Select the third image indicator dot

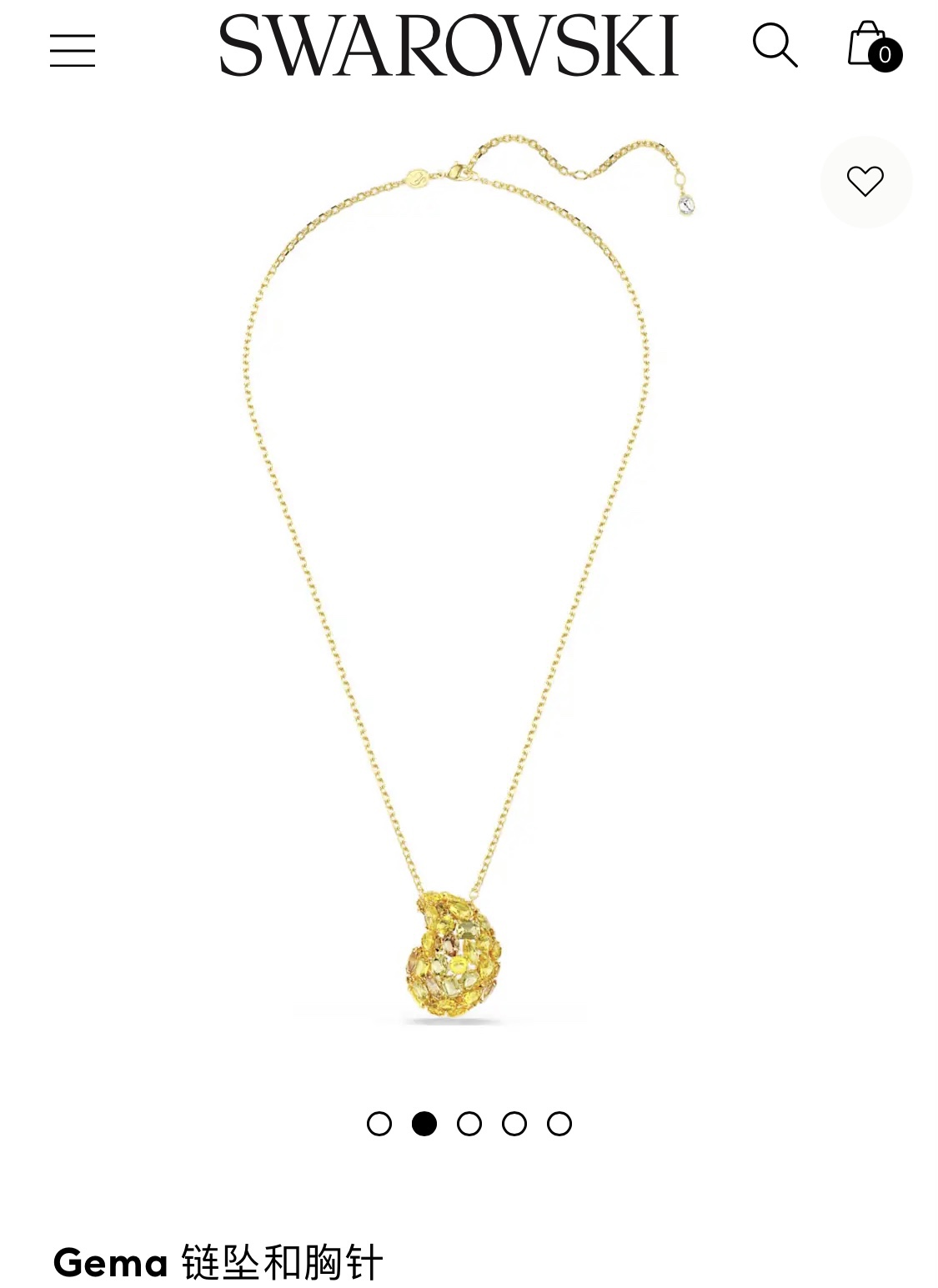[469, 1124]
